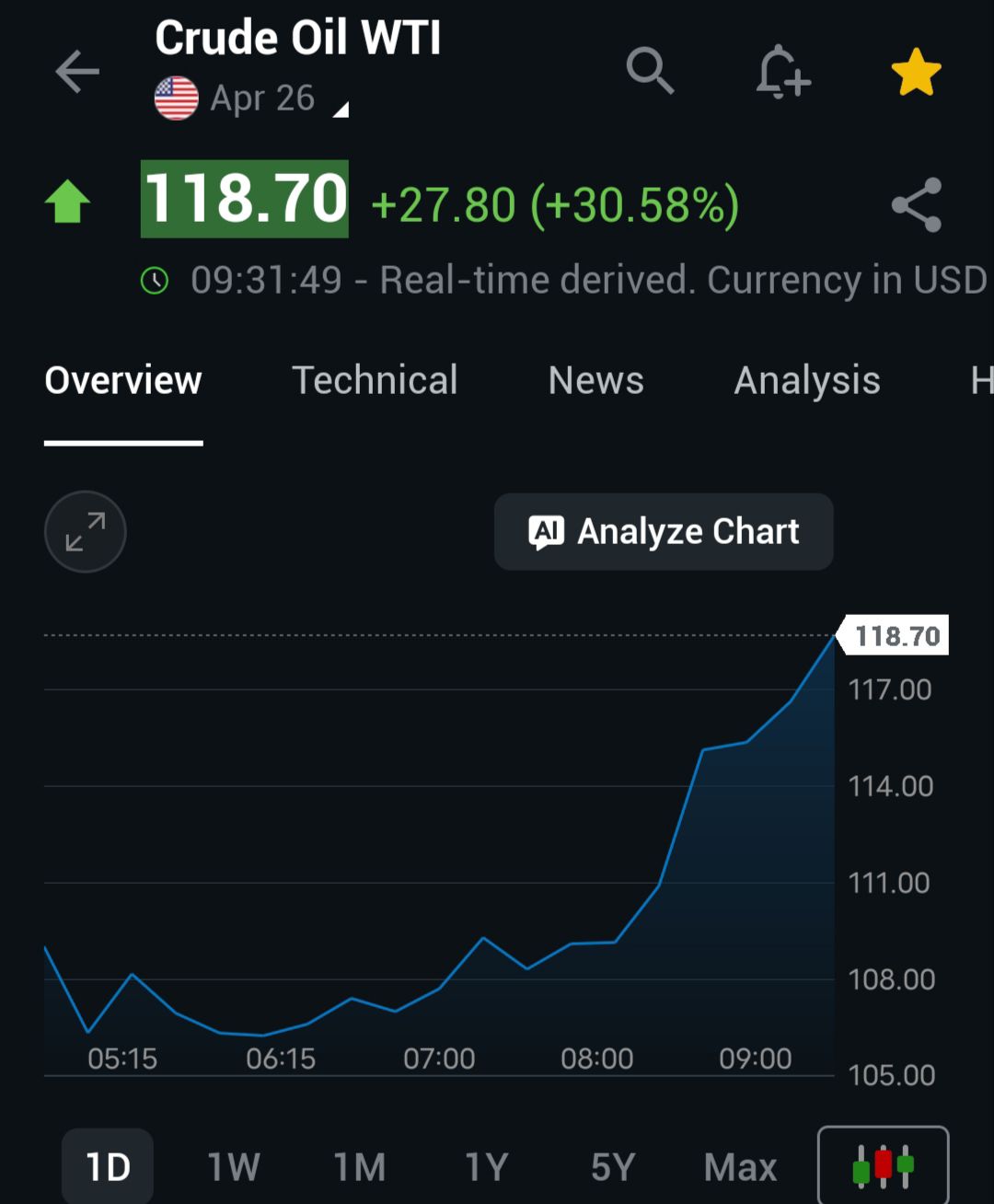Select the Max chart range

[x=740, y=1167]
